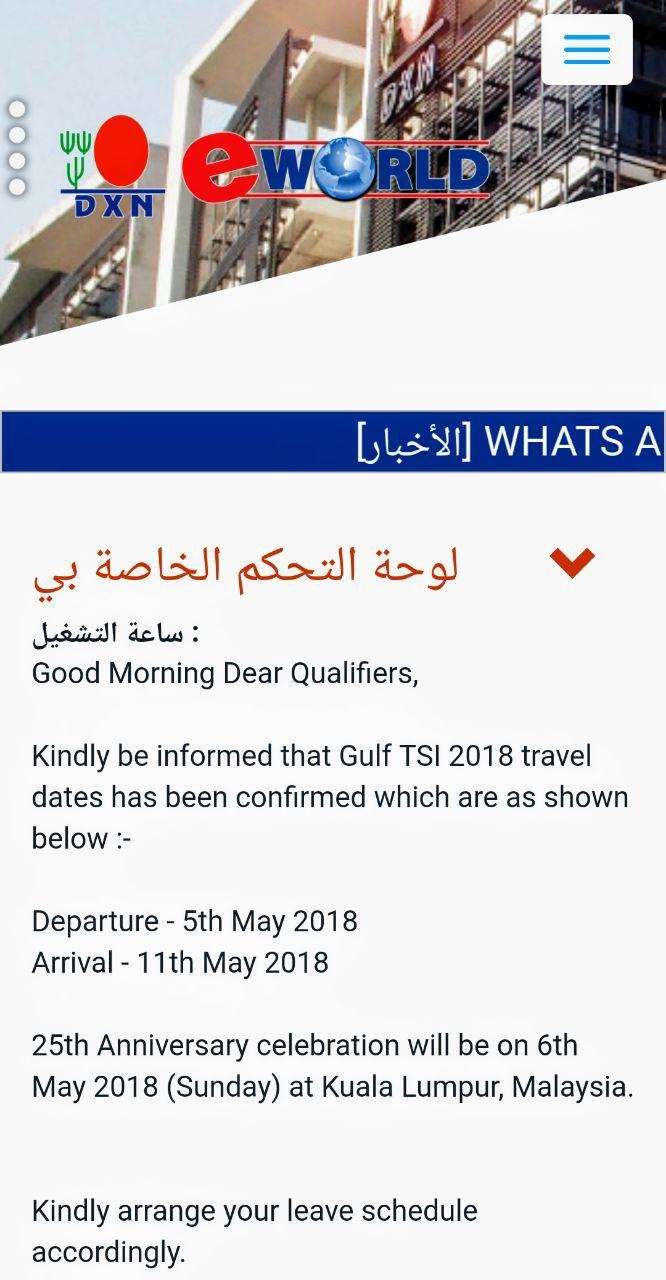Open the hamburger navigation menu
The image size is (666, 1280).
[x=587, y=50]
